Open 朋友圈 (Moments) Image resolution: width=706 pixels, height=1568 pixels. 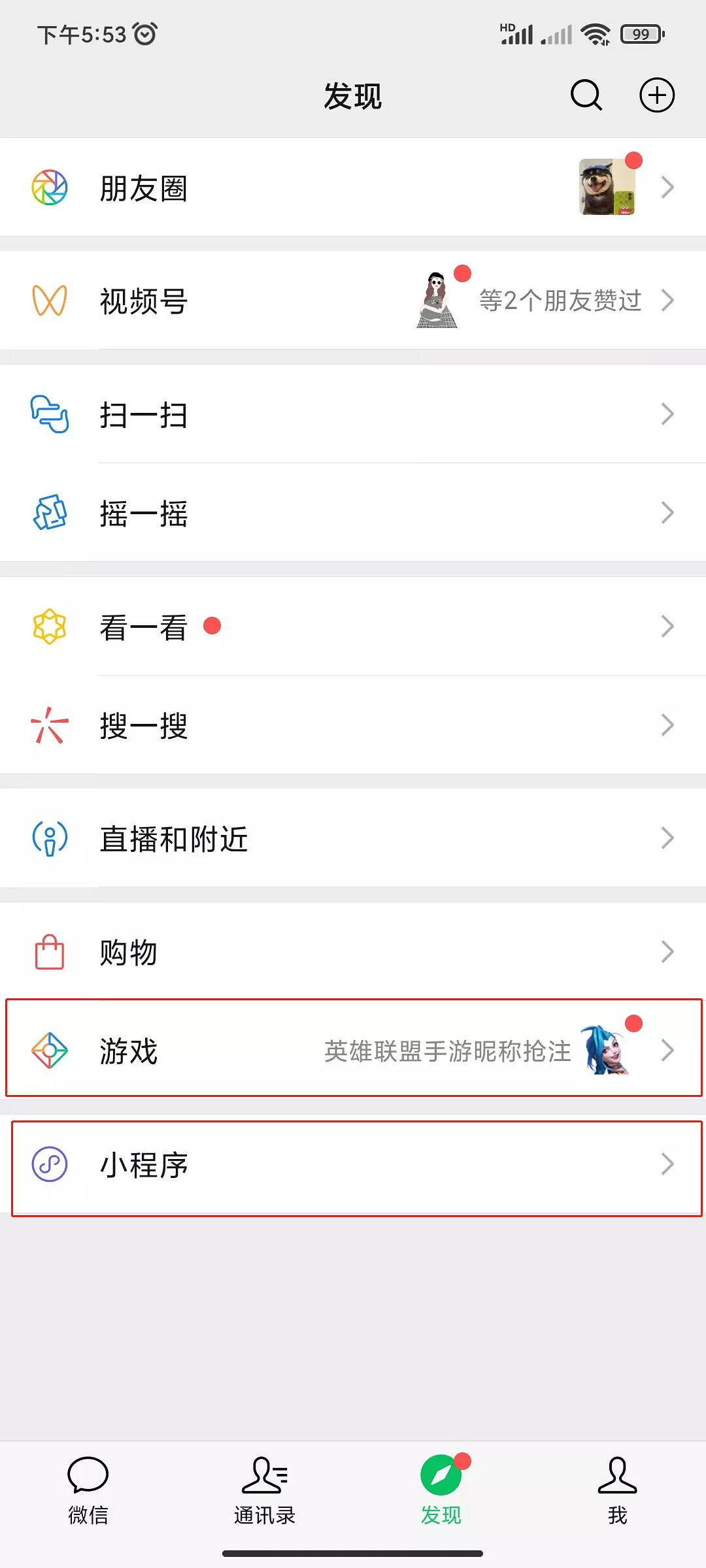353,188
